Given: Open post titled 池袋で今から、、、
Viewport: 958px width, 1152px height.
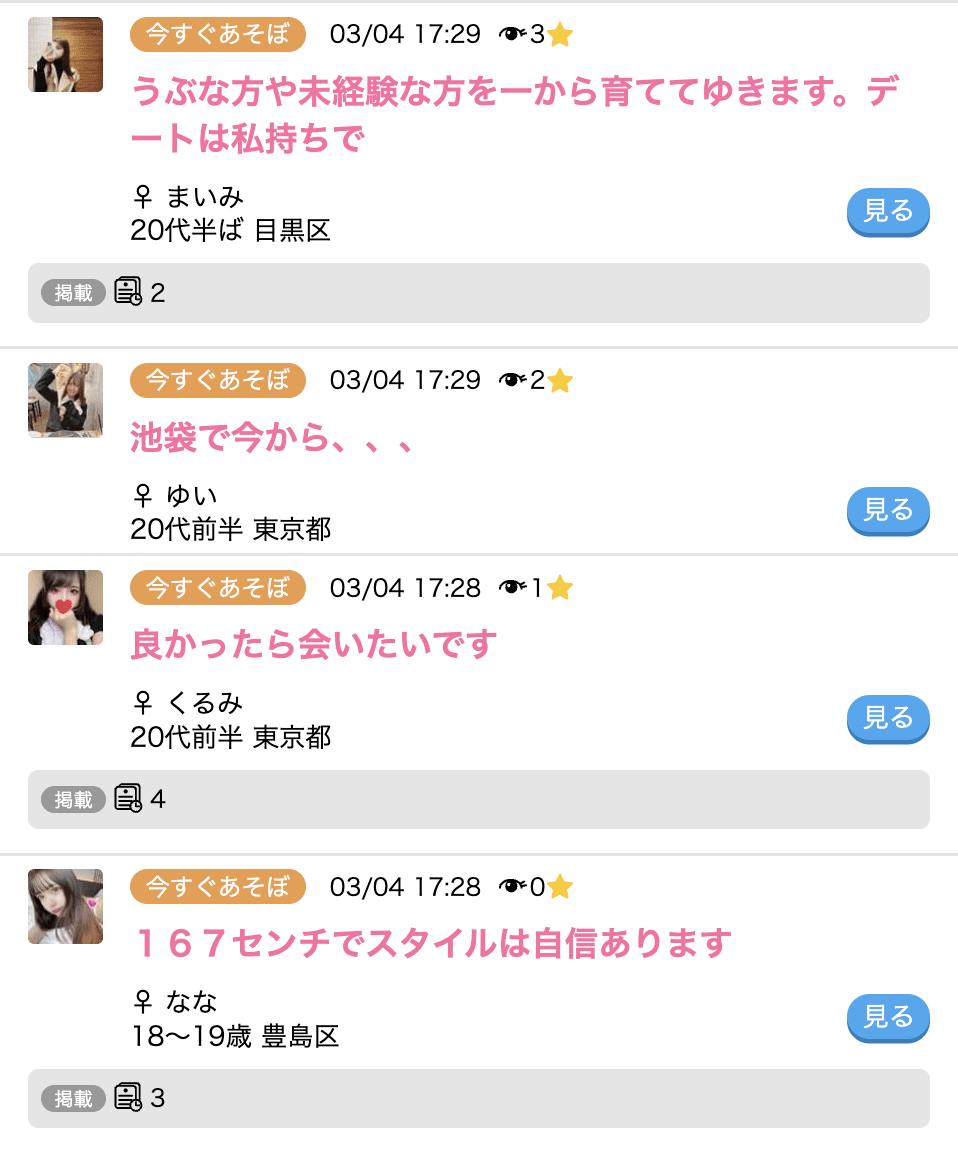Looking at the screenshot, I should click(272, 438).
